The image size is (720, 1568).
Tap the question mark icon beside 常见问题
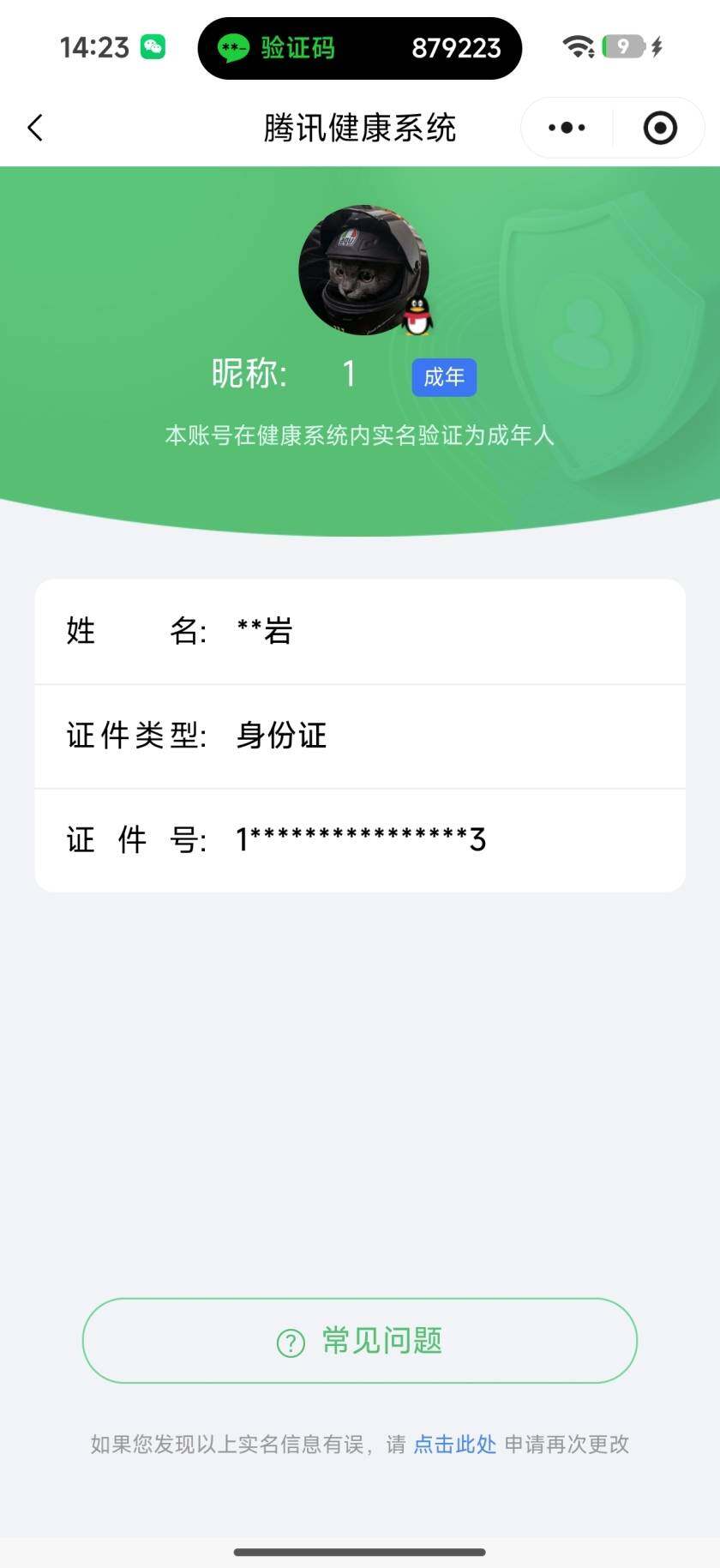(x=291, y=1341)
